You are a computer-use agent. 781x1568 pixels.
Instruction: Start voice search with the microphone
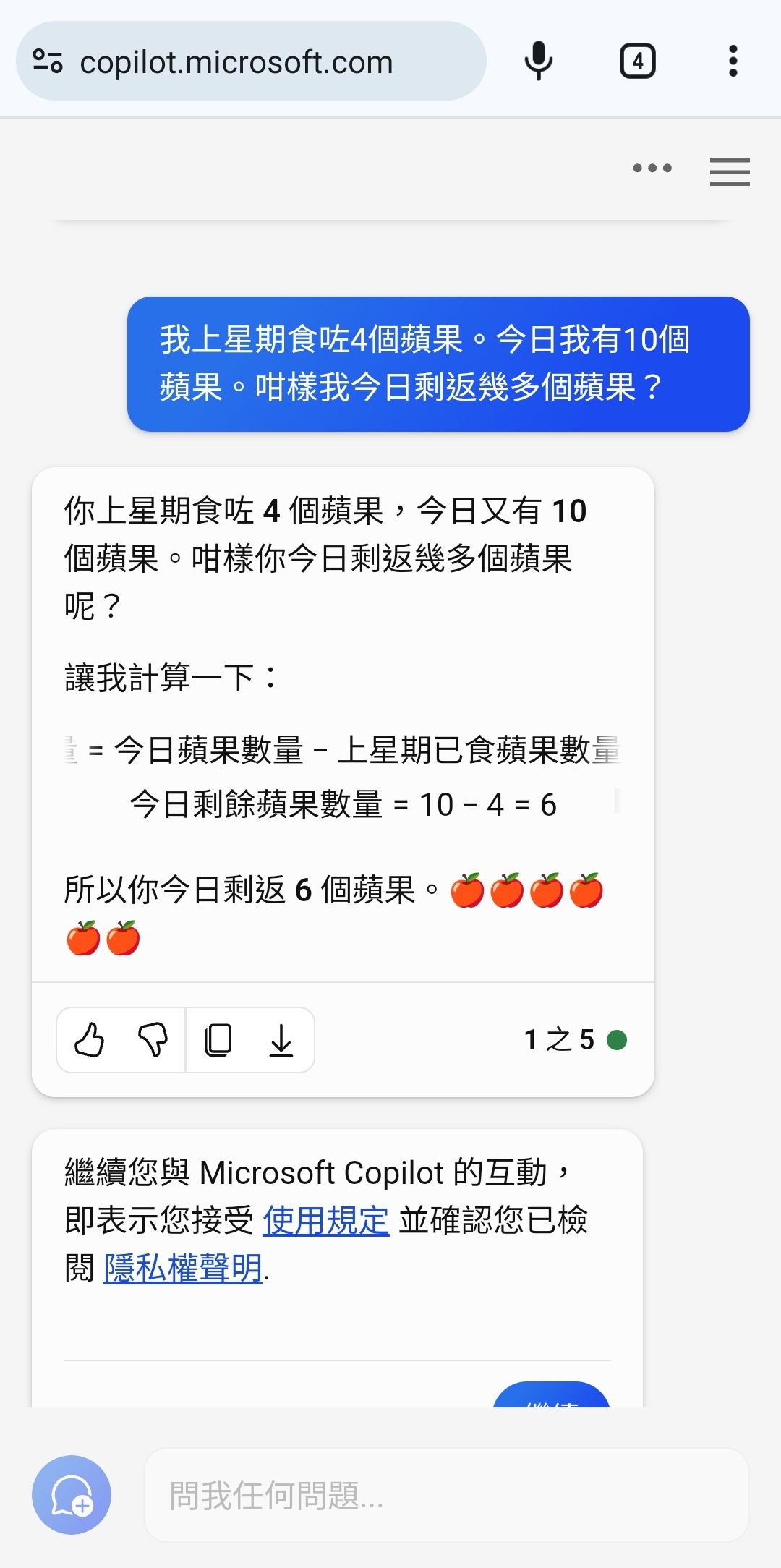pos(539,61)
